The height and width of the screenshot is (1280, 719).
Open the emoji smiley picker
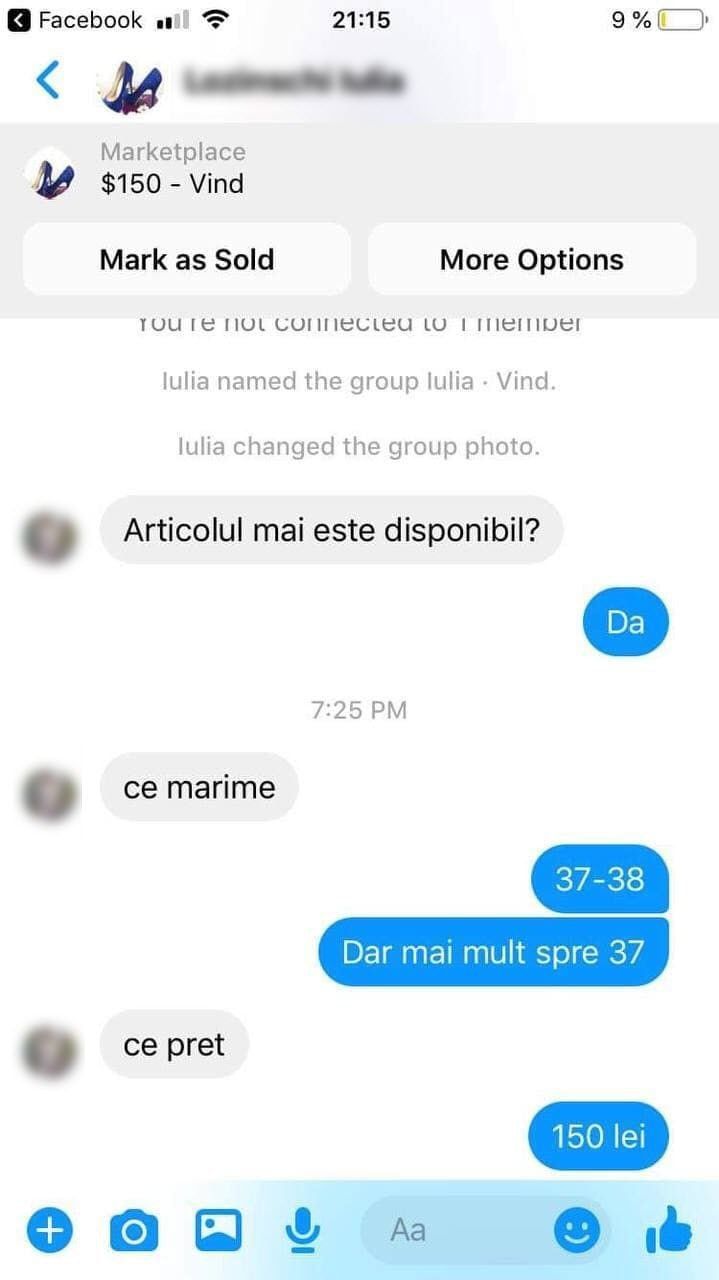coord(576,1230)
